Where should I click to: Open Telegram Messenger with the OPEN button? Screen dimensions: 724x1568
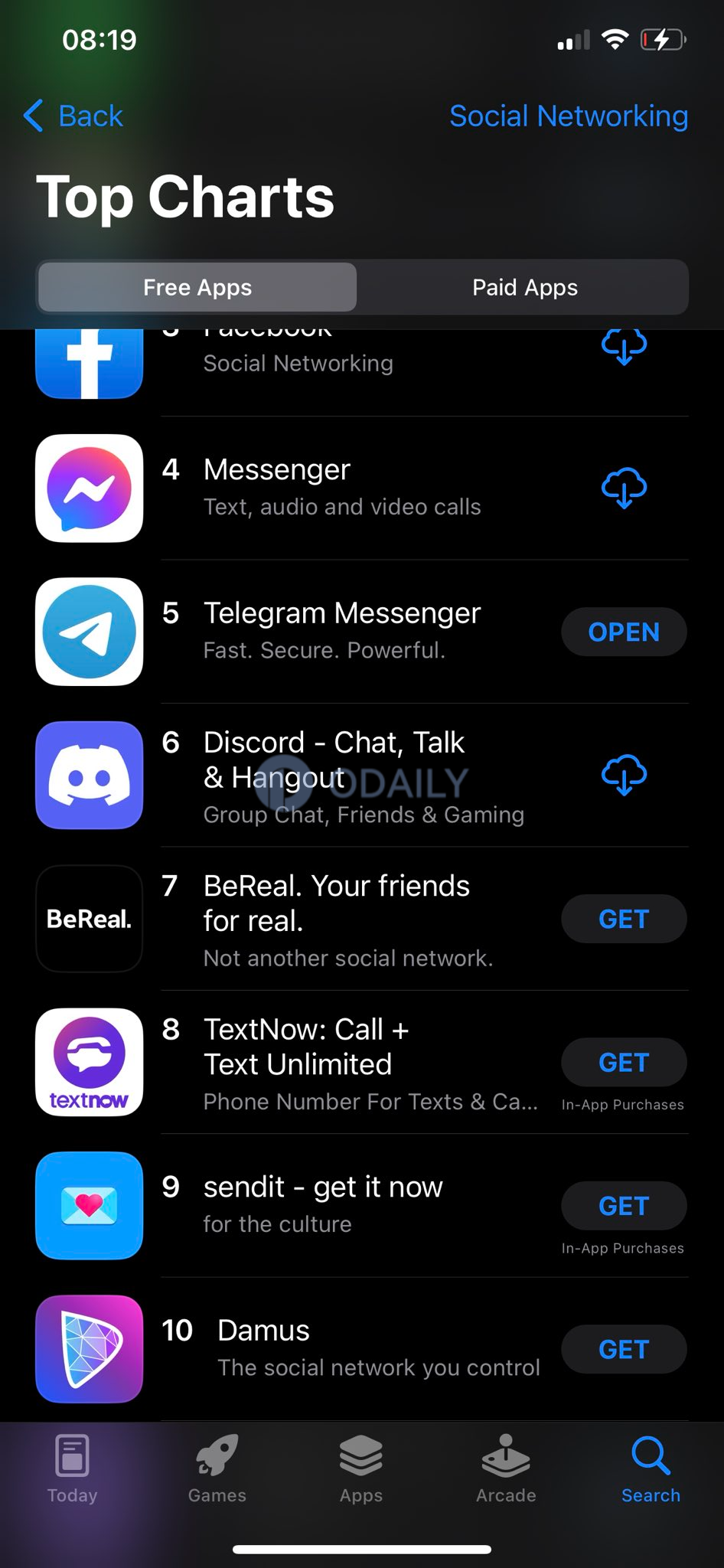pos(624,632)
